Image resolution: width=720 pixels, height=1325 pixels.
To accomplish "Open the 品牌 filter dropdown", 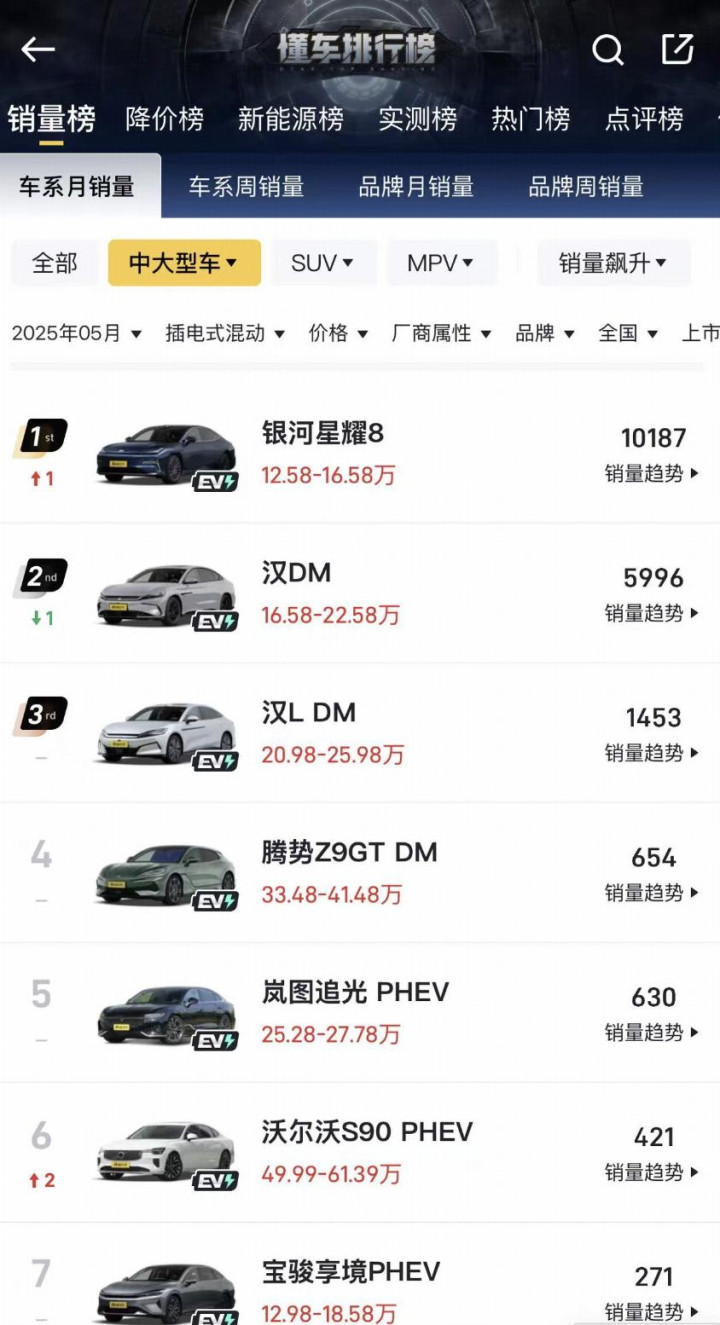I will tap(545, 333).
